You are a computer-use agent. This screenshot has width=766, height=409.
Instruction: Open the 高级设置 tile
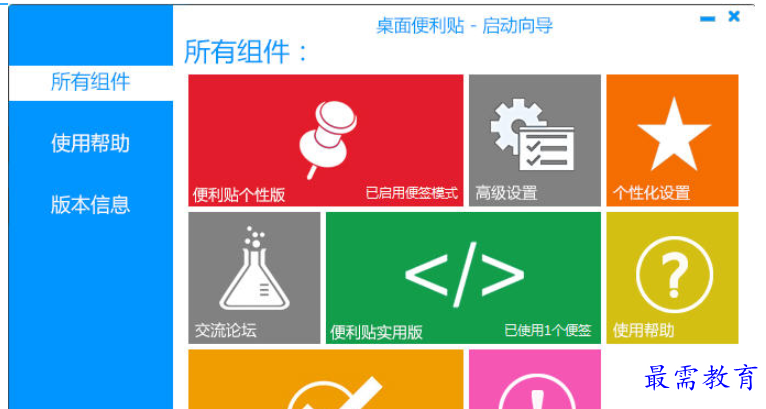534,140
